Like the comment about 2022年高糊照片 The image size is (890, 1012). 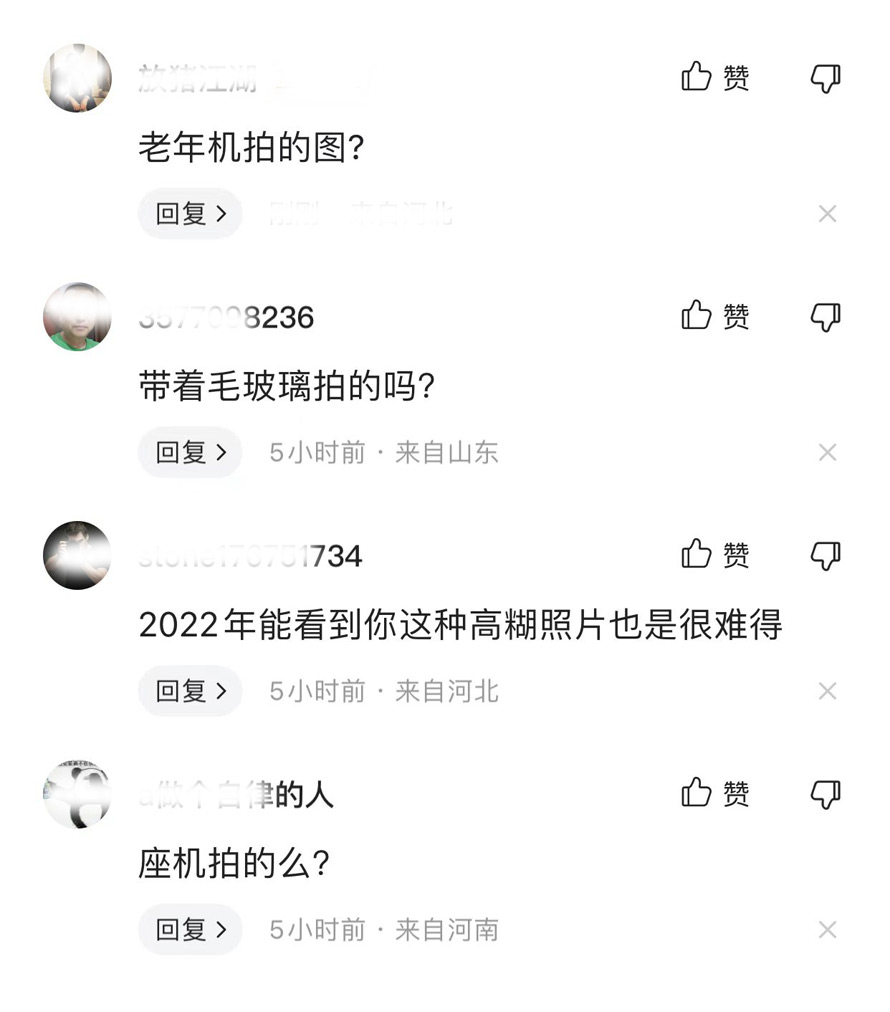(714, 554)
